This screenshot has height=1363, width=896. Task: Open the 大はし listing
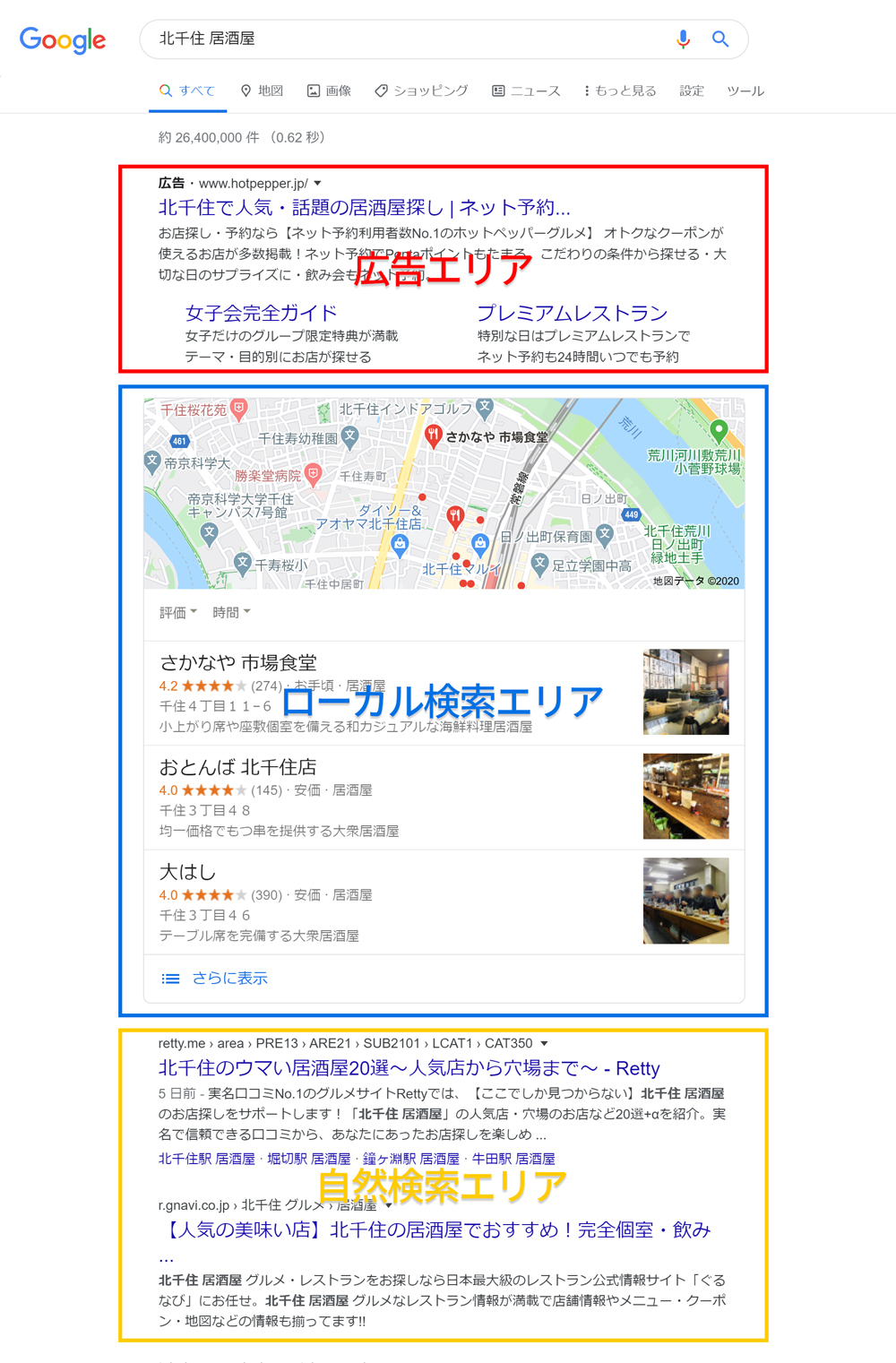[x=188, y=871]
